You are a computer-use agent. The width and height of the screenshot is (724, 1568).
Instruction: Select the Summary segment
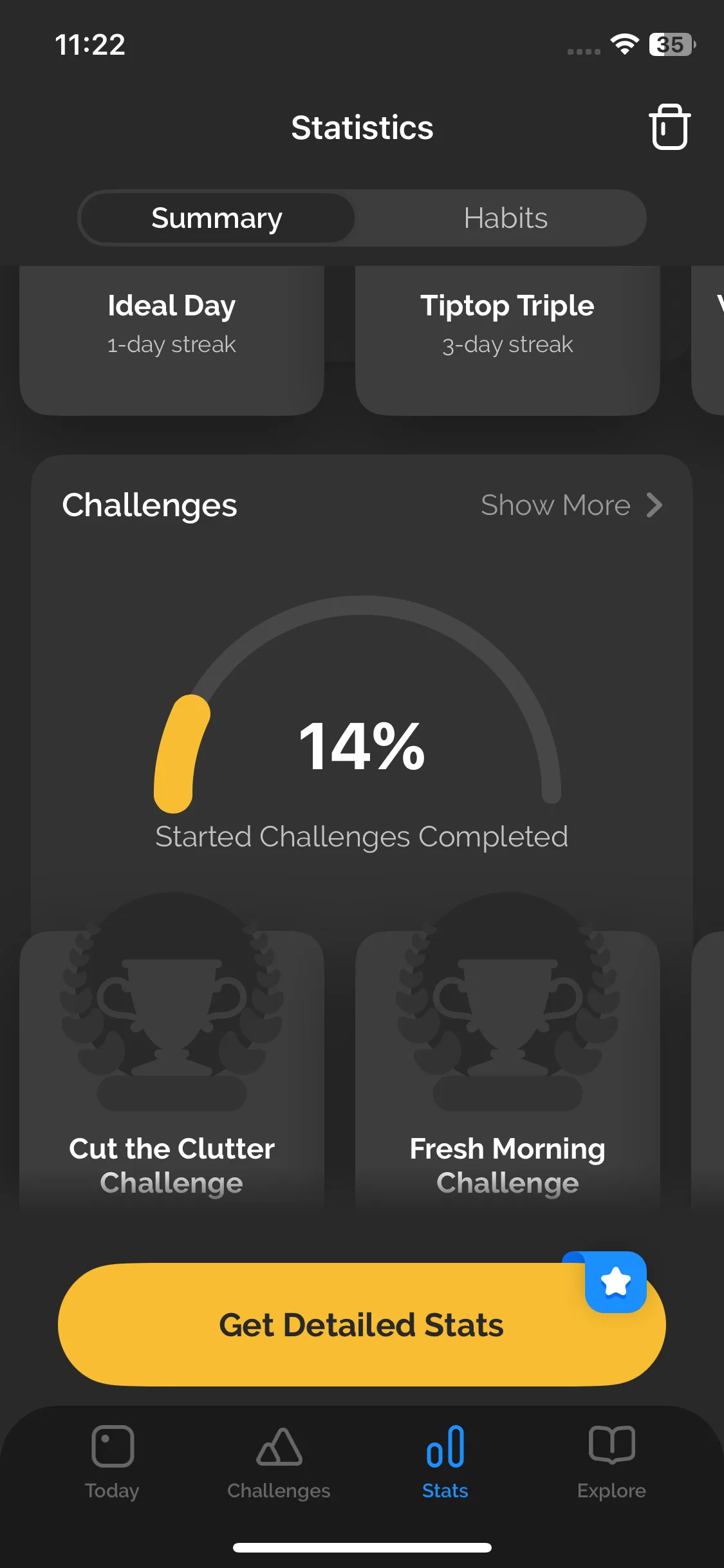217,218
